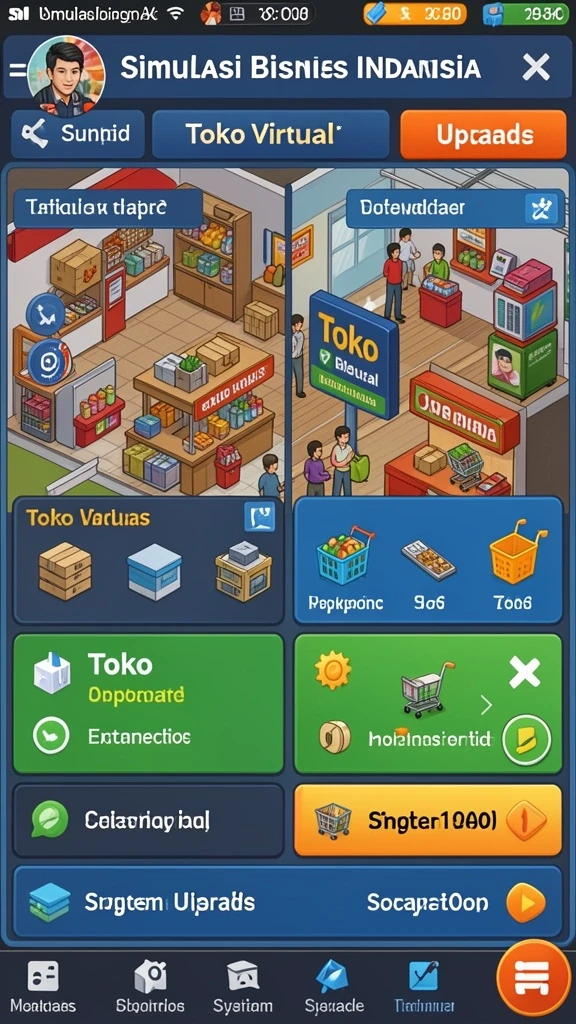The height and width of the screenshot is (1024, 576).
Task: Switch to the Toko Virtual tab
Action: point(270,135)
